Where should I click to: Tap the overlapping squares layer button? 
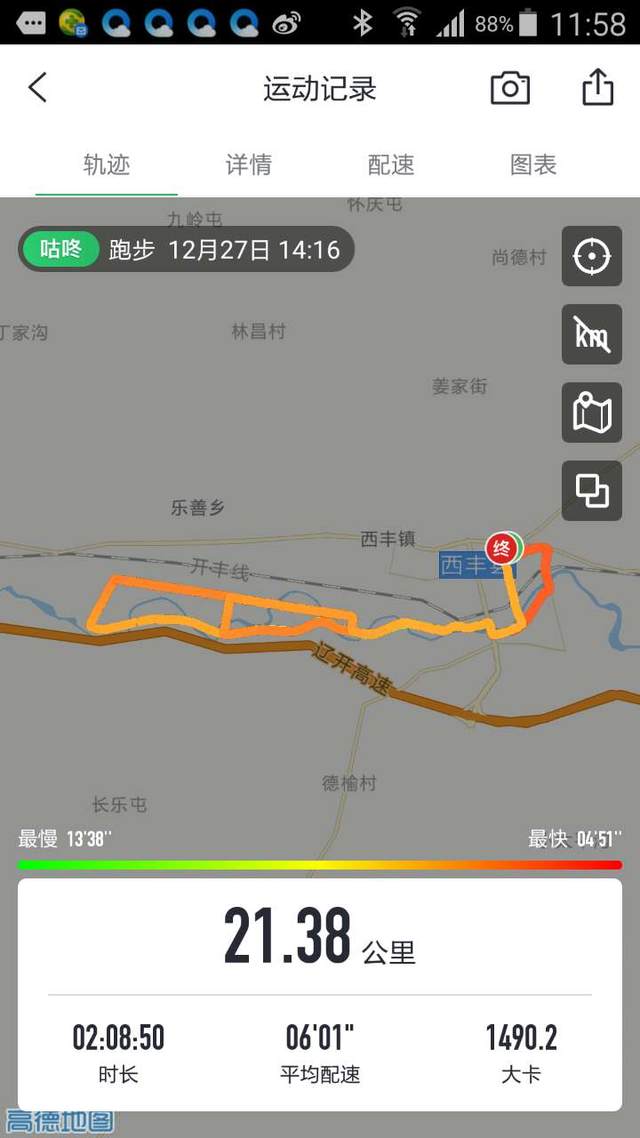(x=592, y=490)
